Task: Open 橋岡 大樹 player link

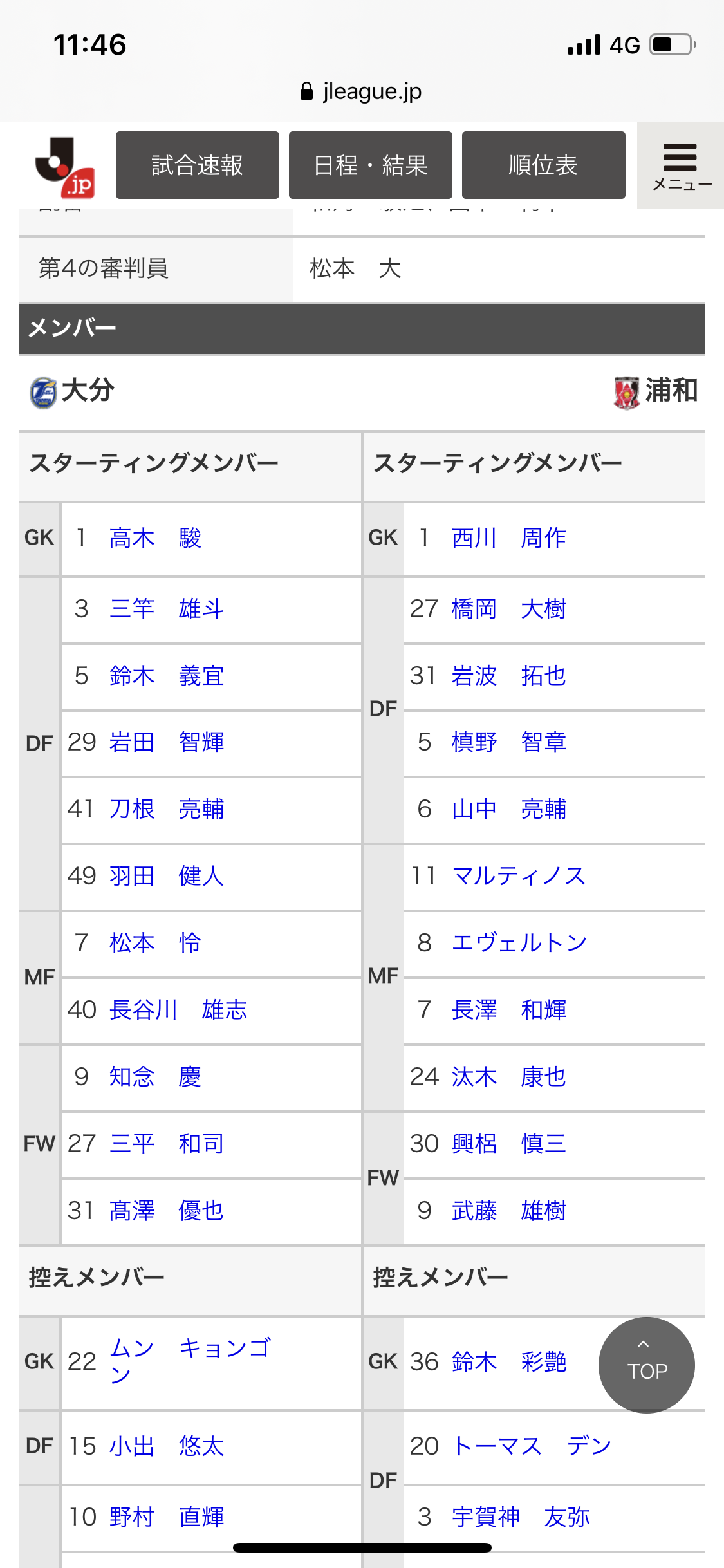Action: pos(508,609)
